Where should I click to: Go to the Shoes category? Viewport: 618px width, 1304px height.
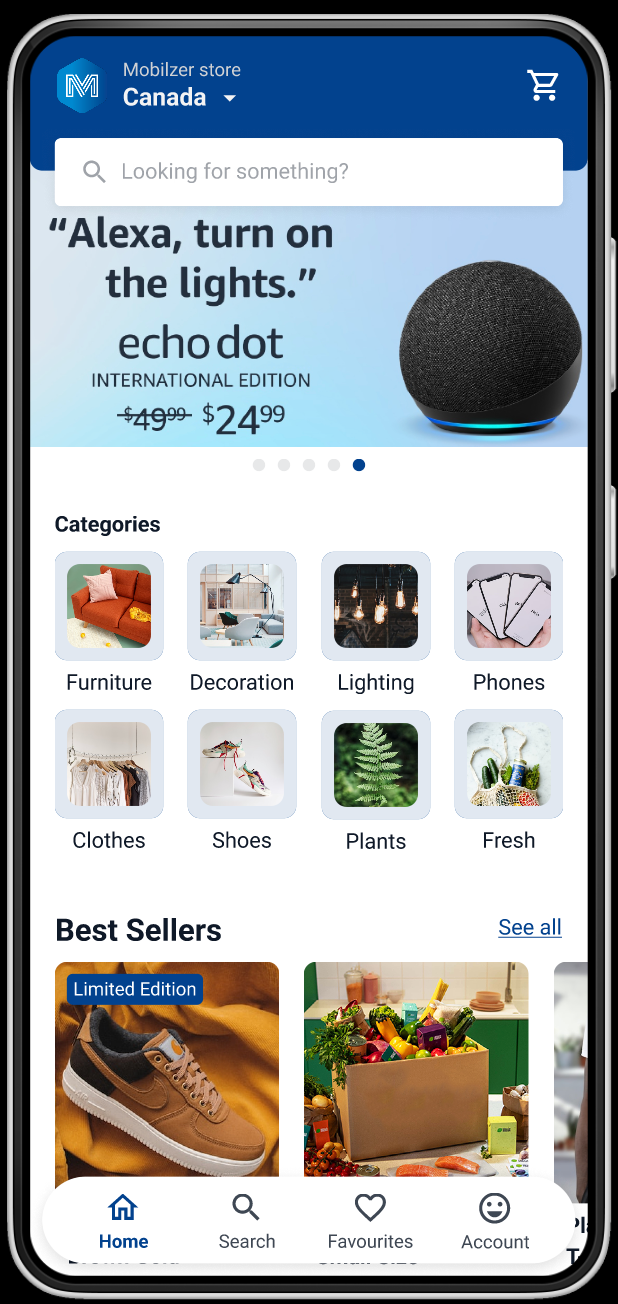242,764
